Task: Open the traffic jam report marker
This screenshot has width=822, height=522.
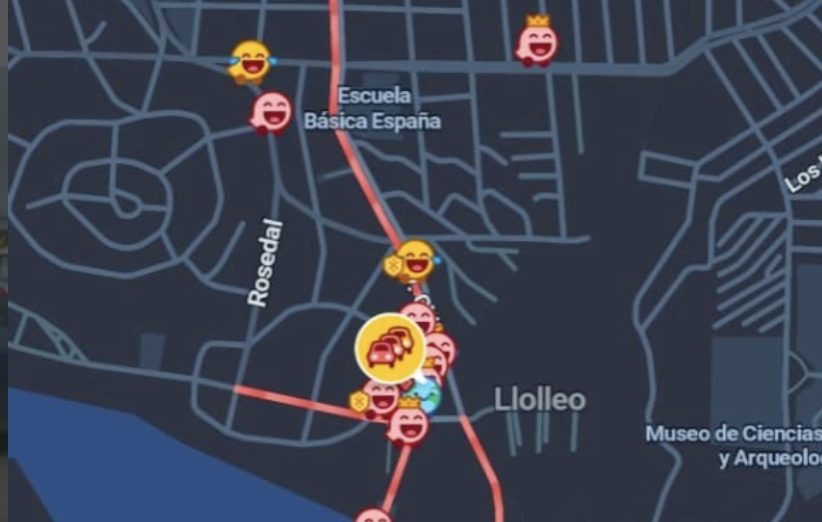Action: (390, 349)
